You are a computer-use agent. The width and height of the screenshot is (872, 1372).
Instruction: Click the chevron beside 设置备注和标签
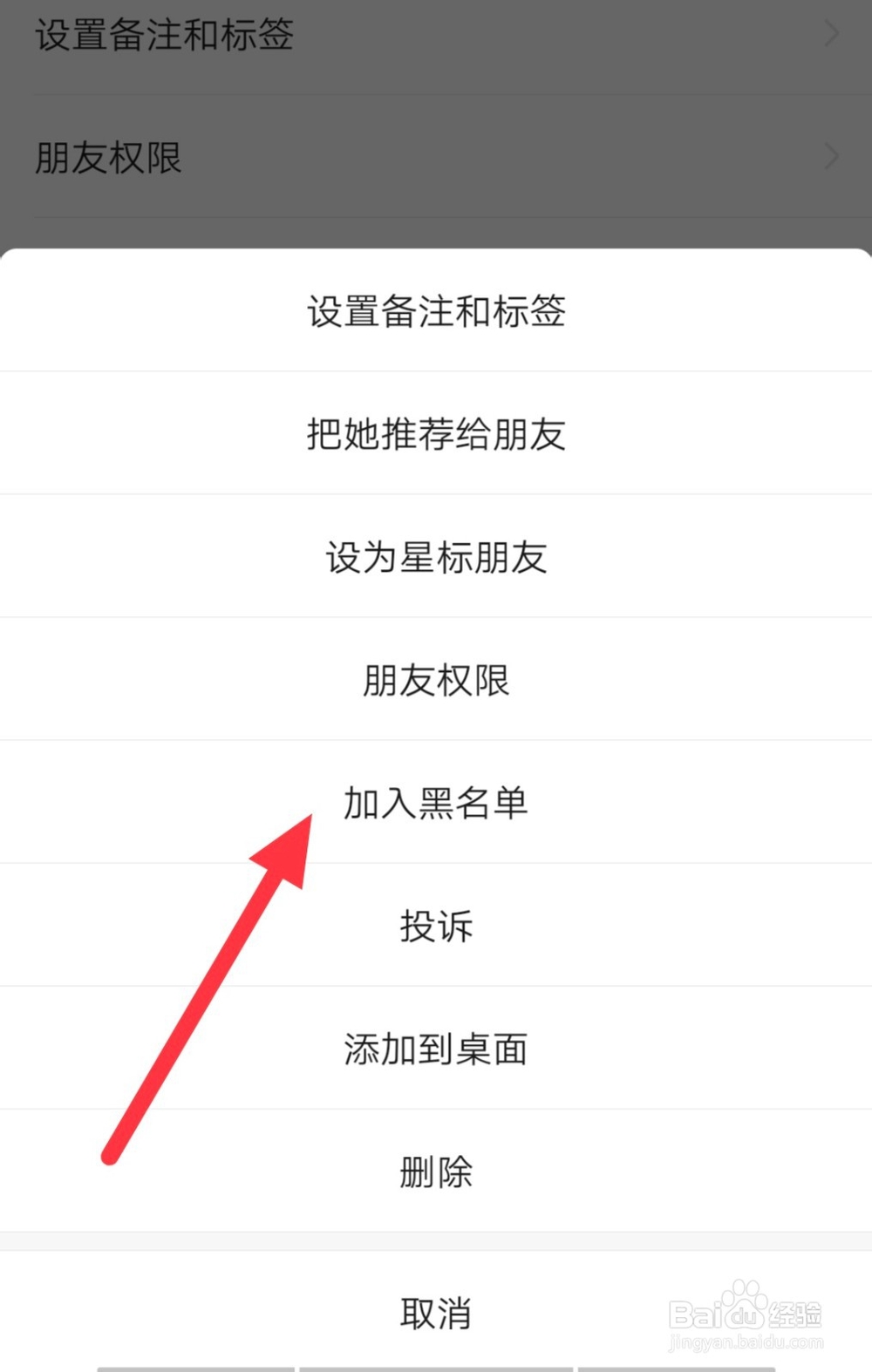(830, 33)
